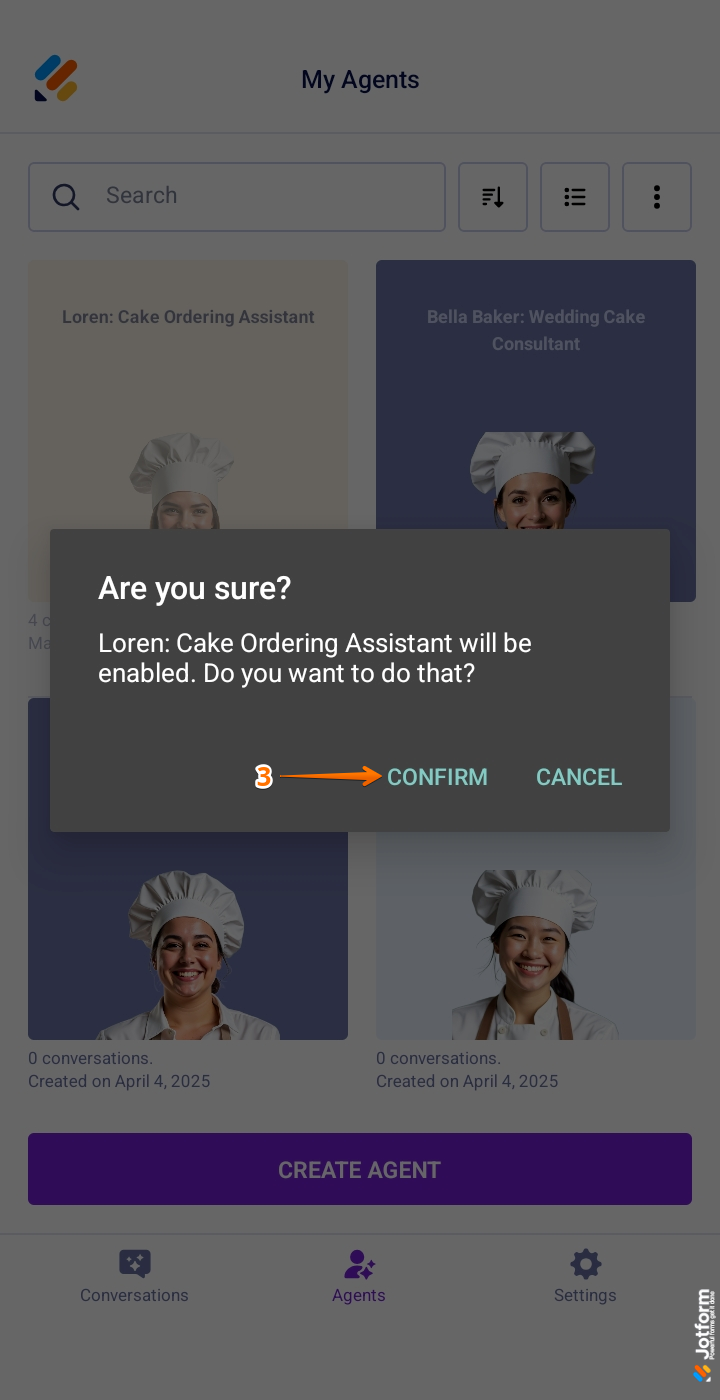Image resolution: width=720 pixels, height=1400 pixels.
Task: Confirm enabling Loren: Cake Ordering Assistant
Action: click(x=437, y=777)
